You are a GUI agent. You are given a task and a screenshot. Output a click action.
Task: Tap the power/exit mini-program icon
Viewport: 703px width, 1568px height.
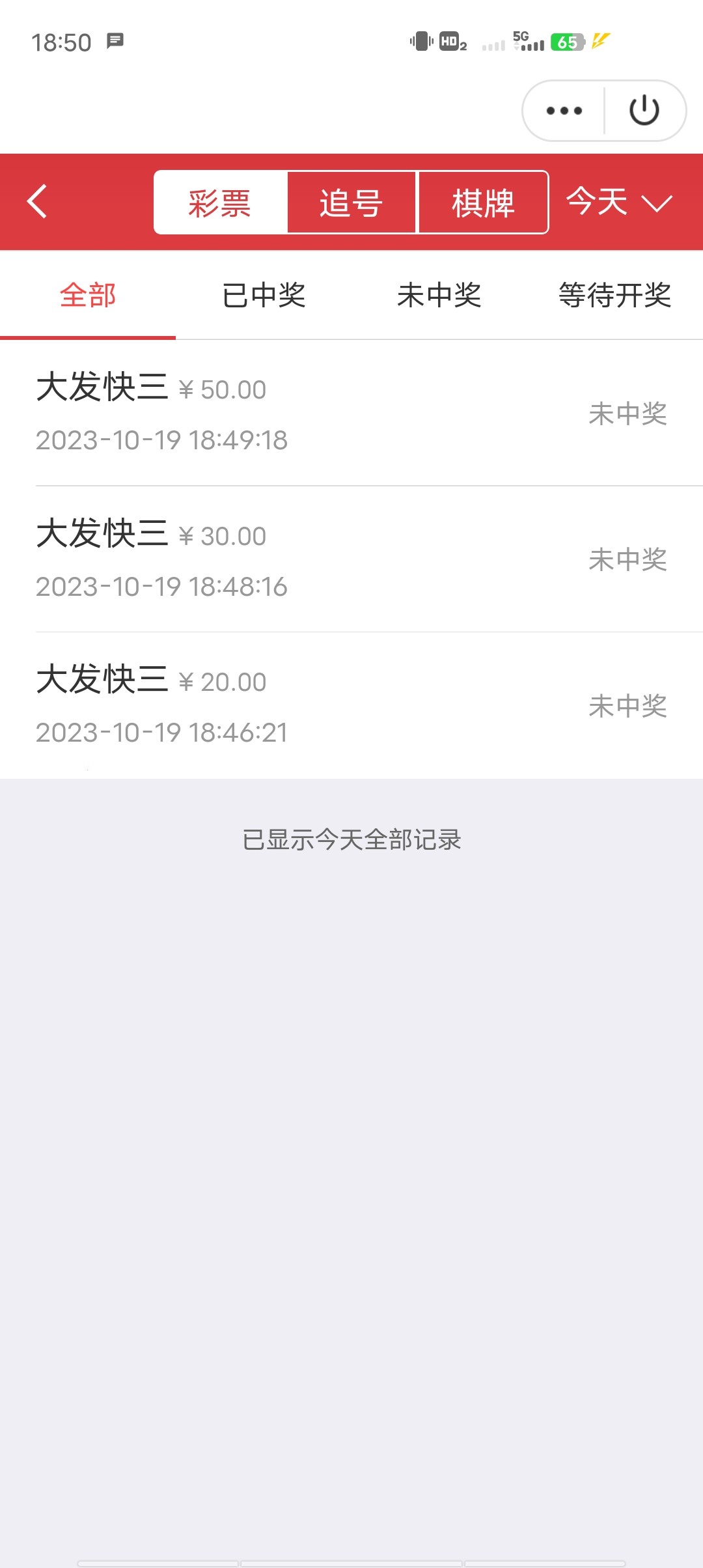[642, 109]
